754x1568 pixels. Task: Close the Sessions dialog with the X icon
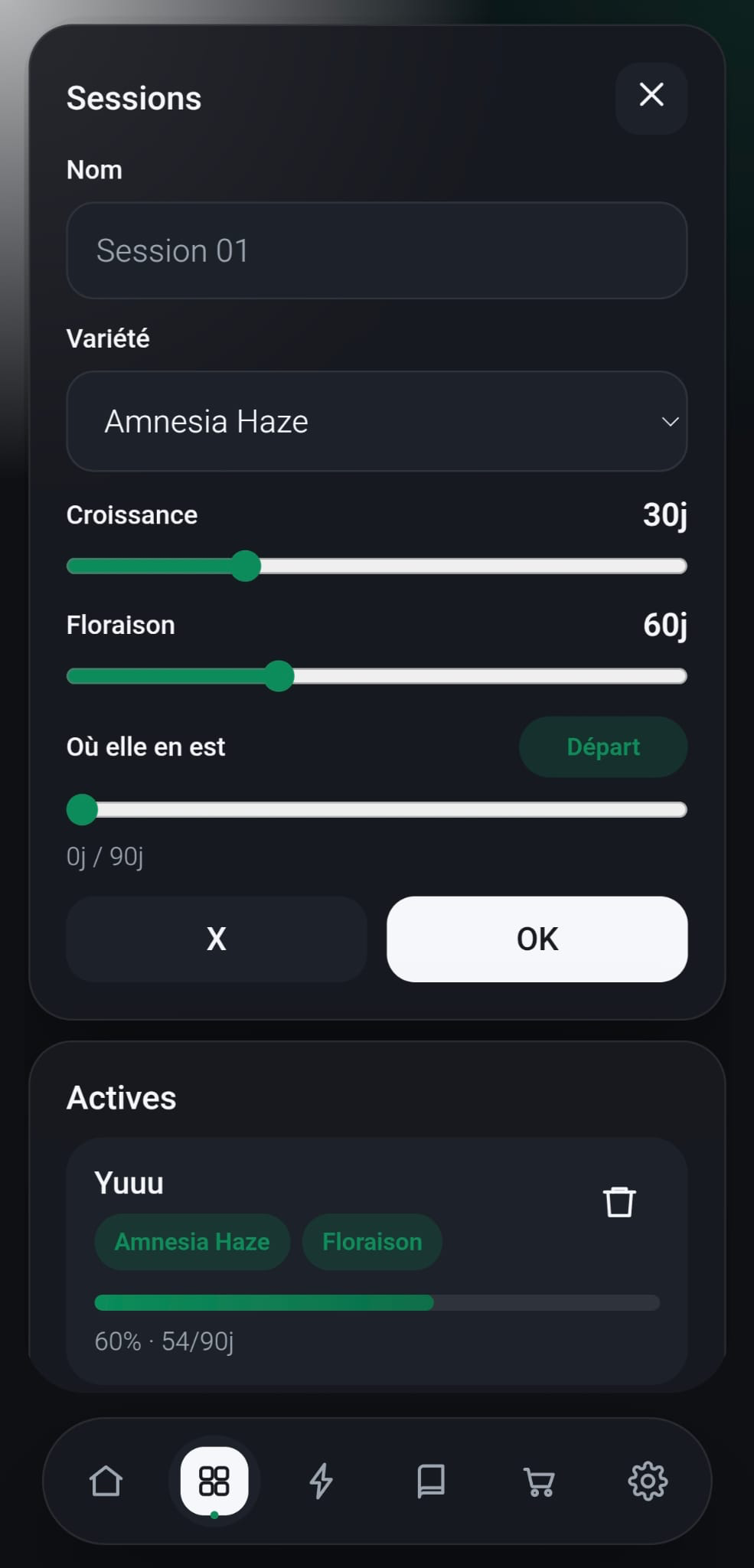click(x=651, y=96)
